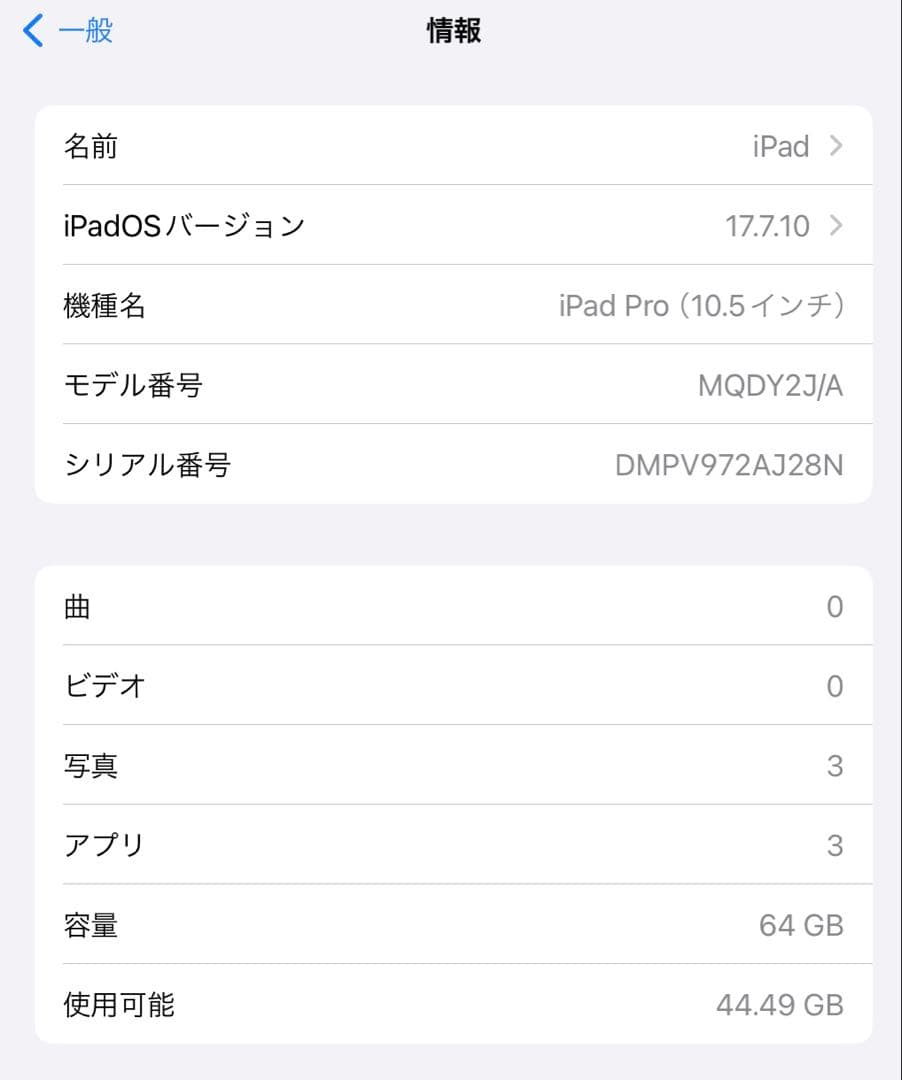
Task: Select the 容量 64 GB row
Action: (450, 925)
